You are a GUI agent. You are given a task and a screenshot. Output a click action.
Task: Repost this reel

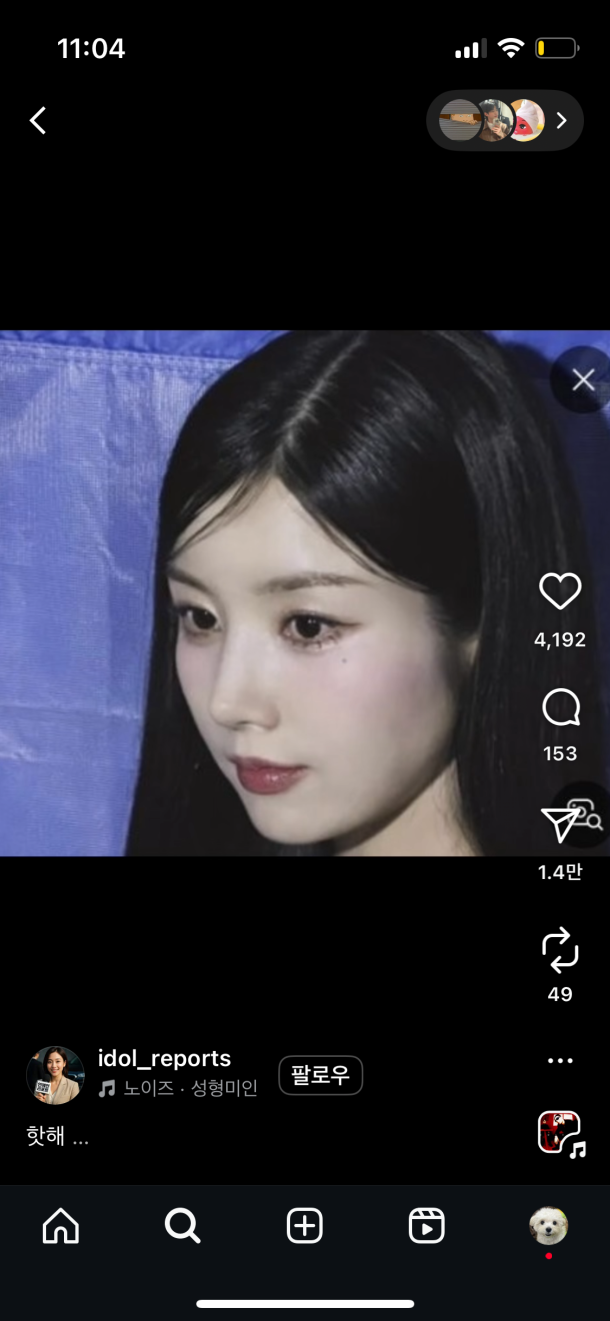560,949
